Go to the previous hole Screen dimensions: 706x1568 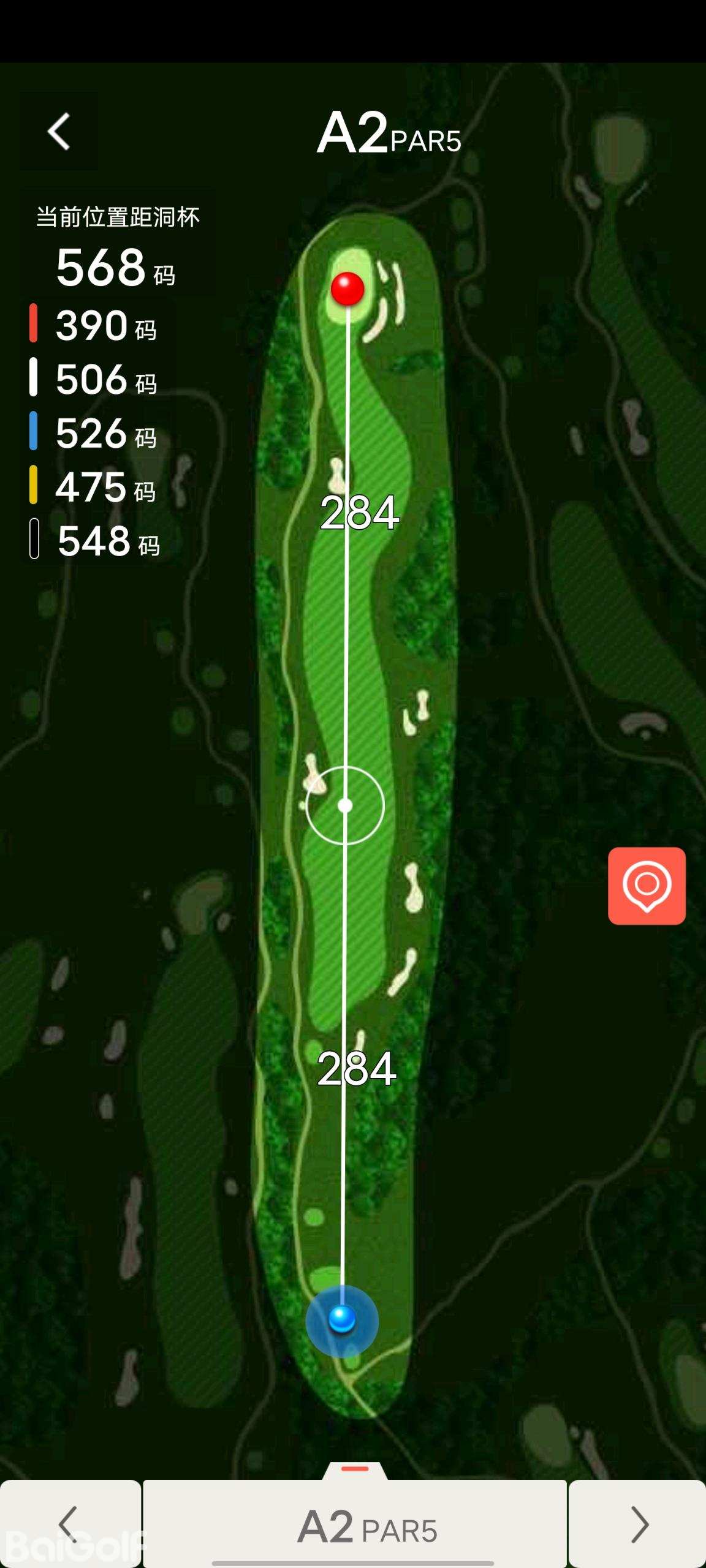tap(70, 1524)
